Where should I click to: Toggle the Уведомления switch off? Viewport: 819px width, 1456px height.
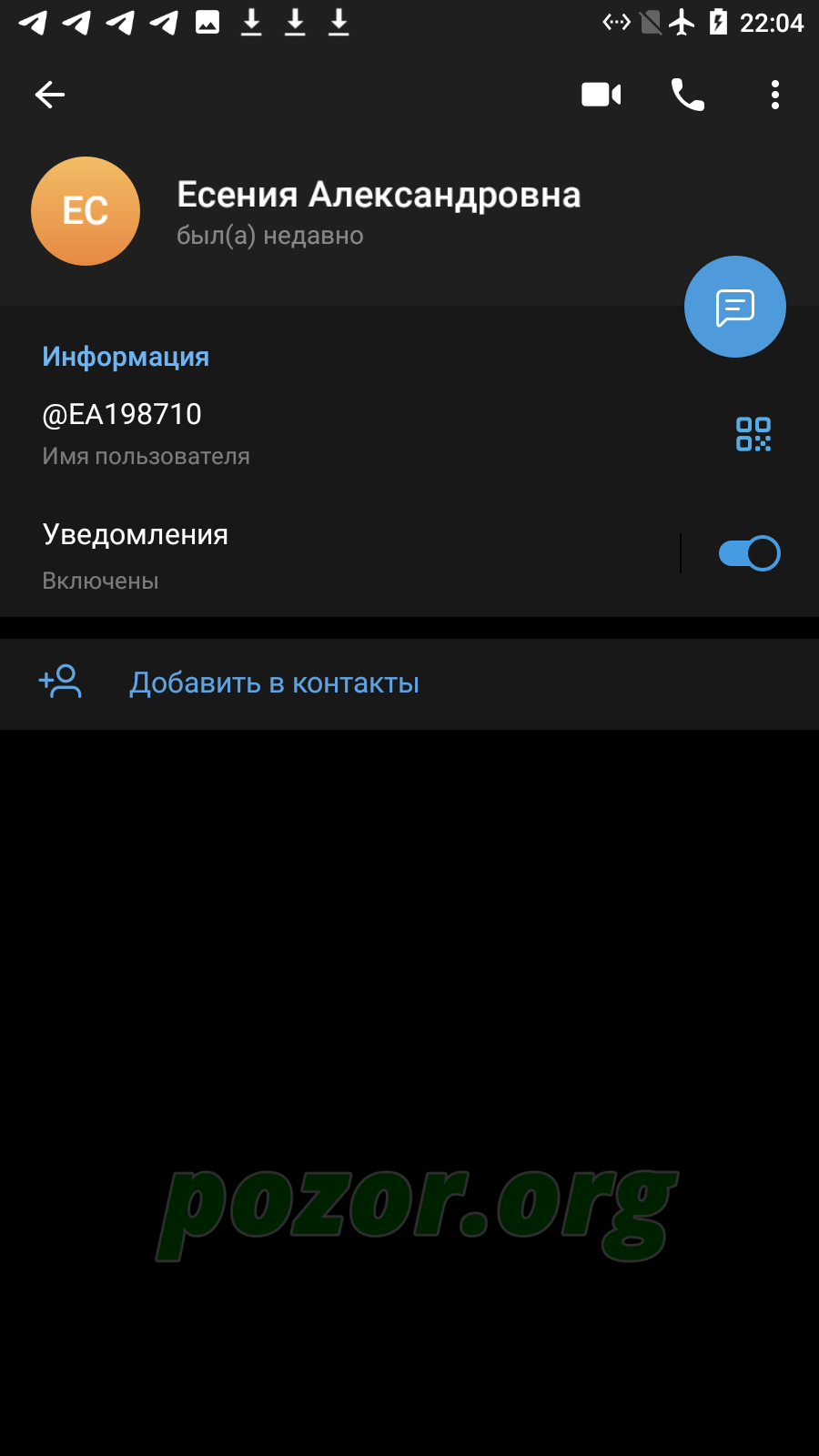click(x=749, y=553)
